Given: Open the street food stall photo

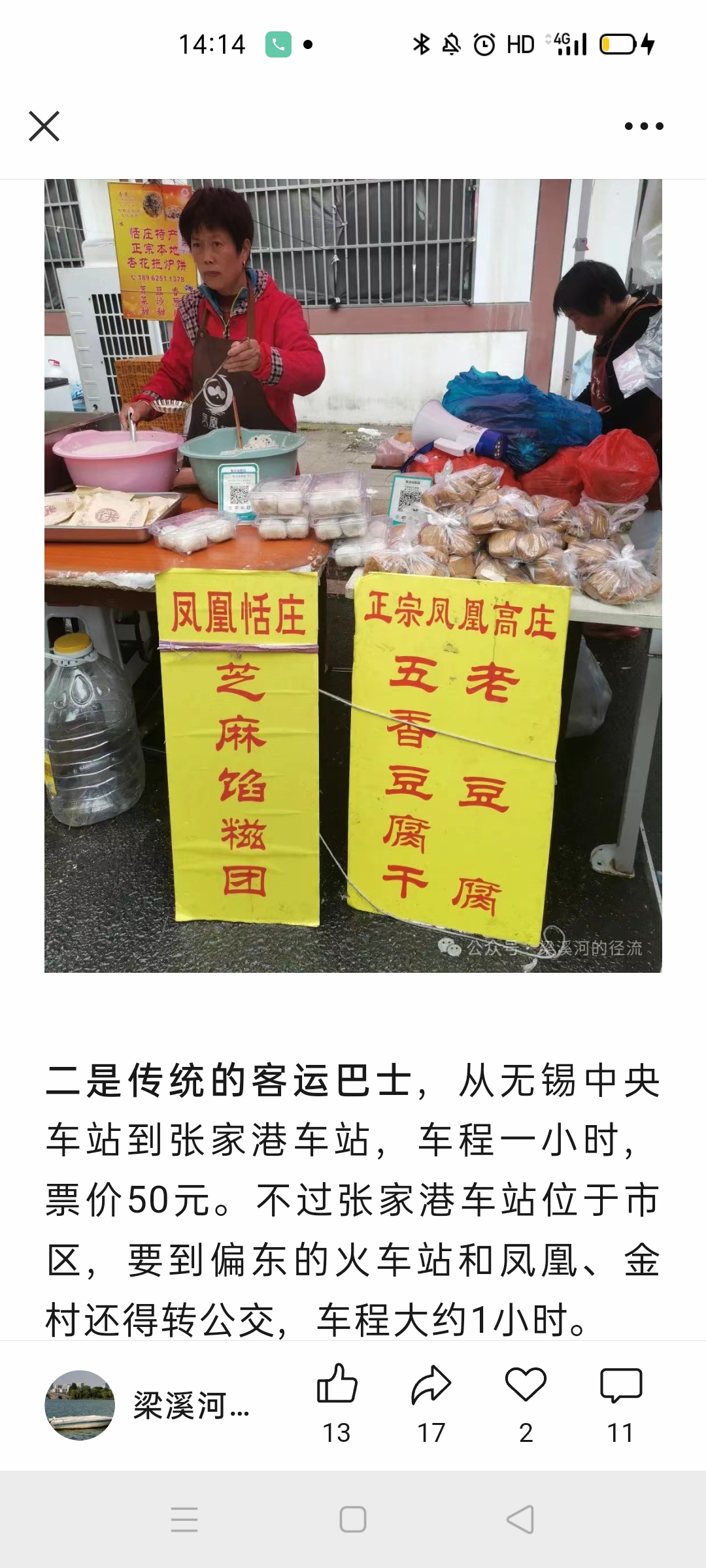Looking at the screenshot, I should click(353, 575).
